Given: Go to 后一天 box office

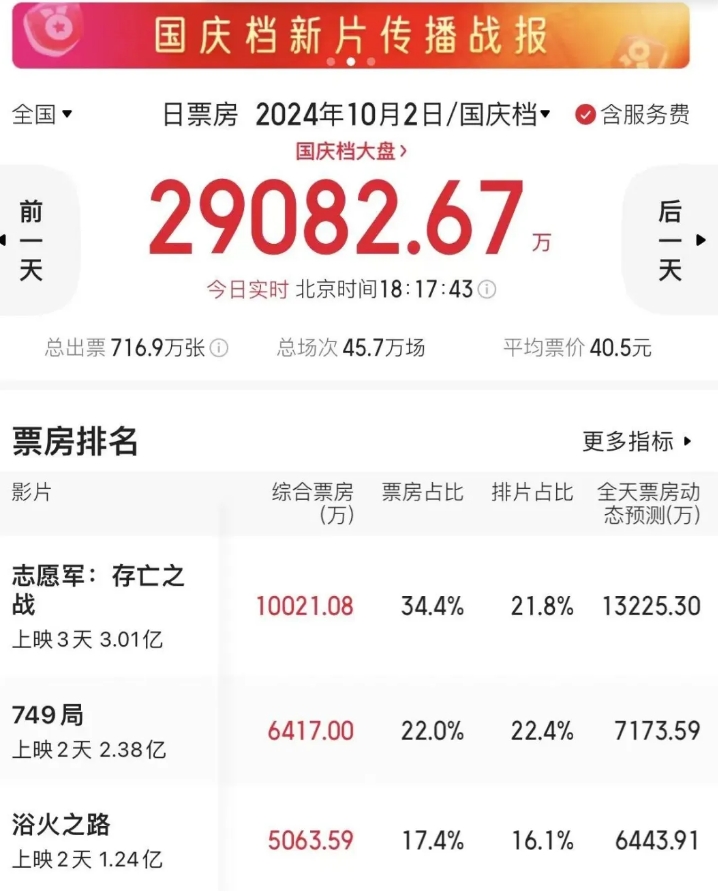Looking at the screenshot, I should tap(669, 240).
